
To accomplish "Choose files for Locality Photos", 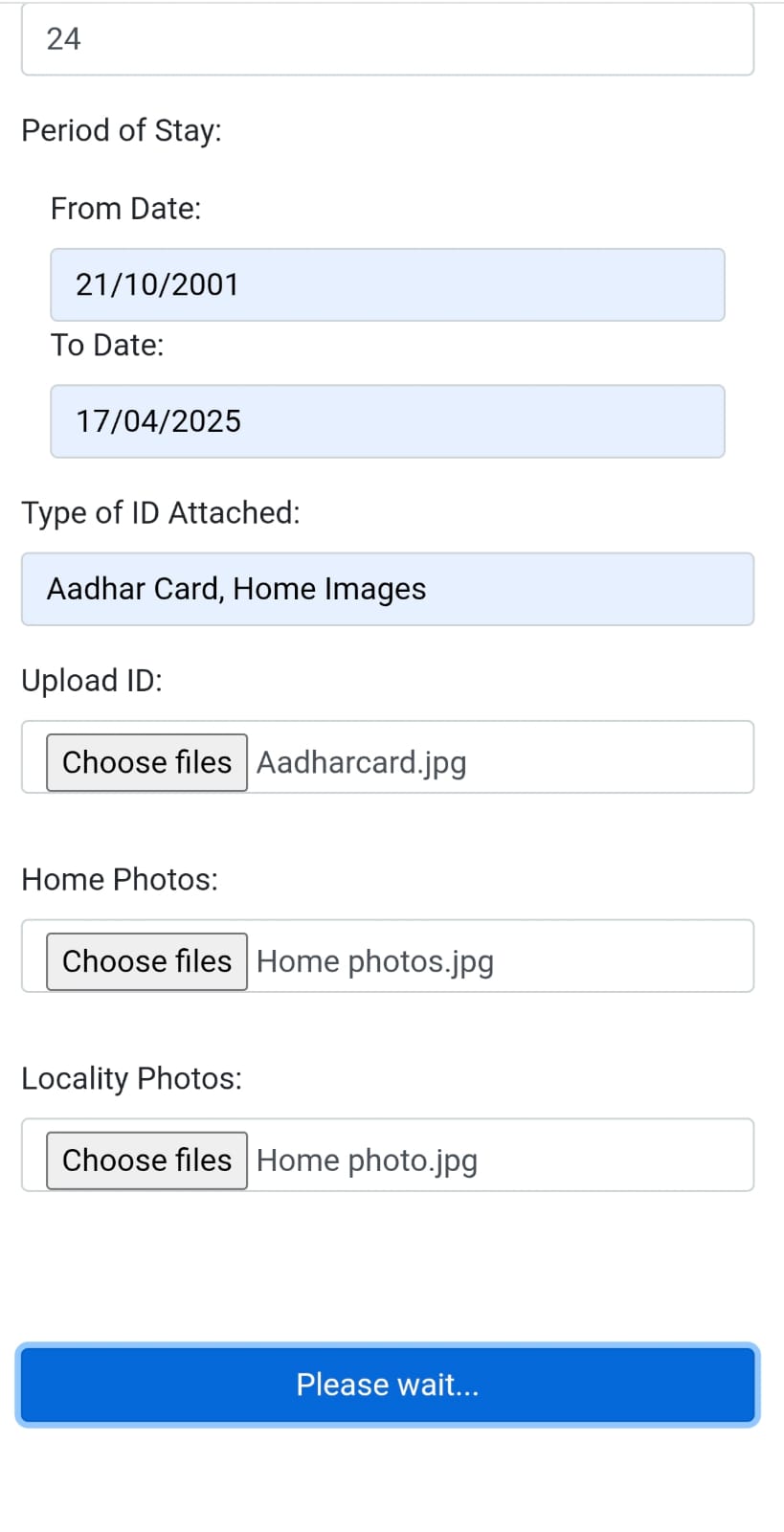I will click(146, 1160).
